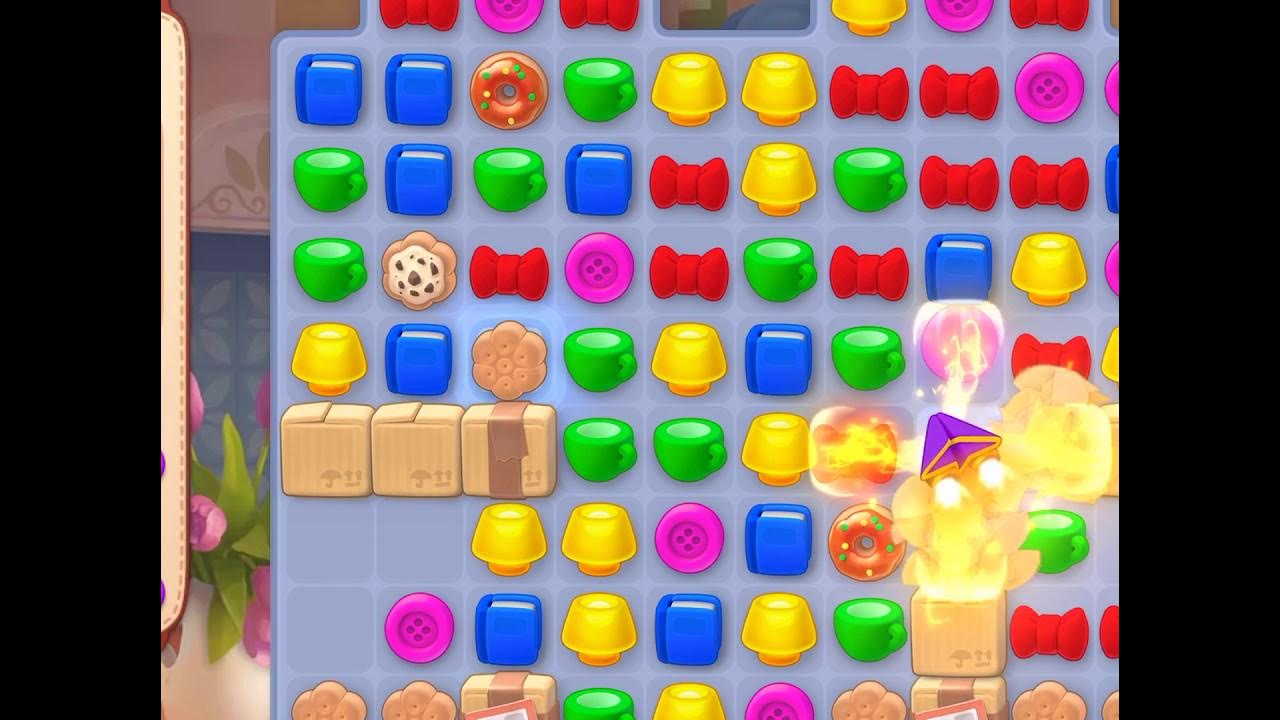Tap the taped cardboard box beside green cups
1280x720 pixels.
point(508,449)
